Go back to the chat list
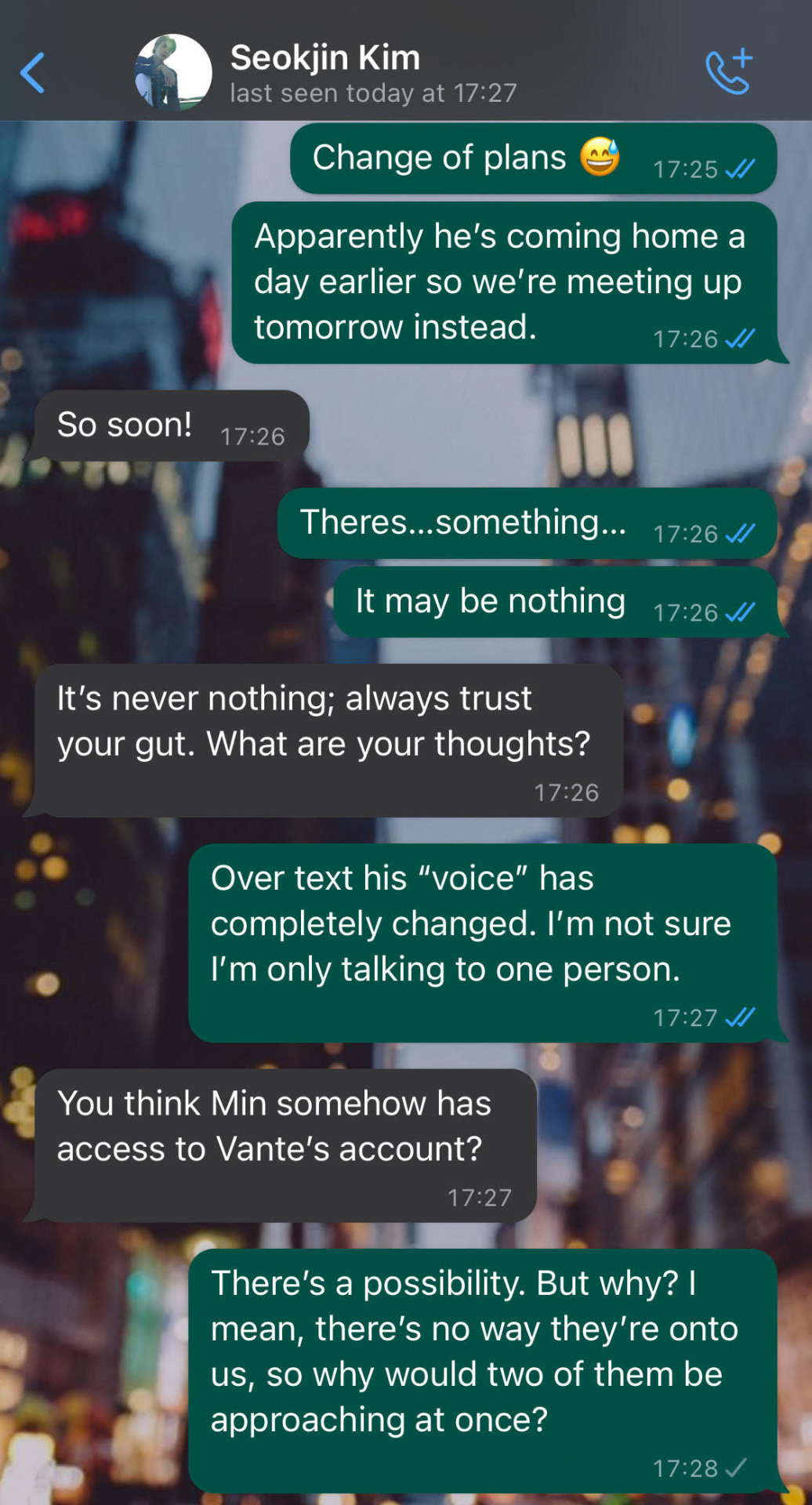Screen dimensions: 812x1505 pos(33,73)
